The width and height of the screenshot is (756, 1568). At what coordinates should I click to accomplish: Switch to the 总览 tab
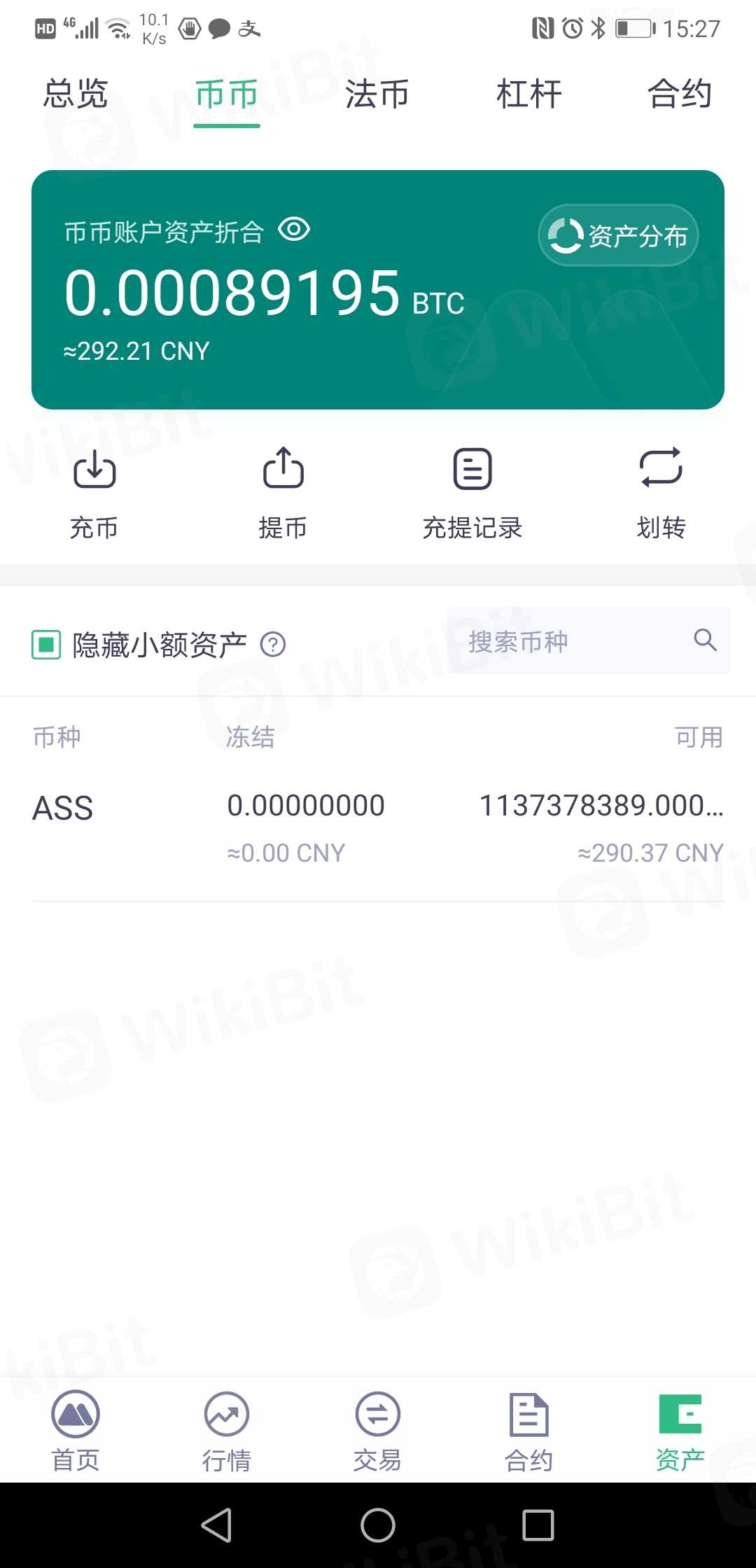[x=76, y=94]
